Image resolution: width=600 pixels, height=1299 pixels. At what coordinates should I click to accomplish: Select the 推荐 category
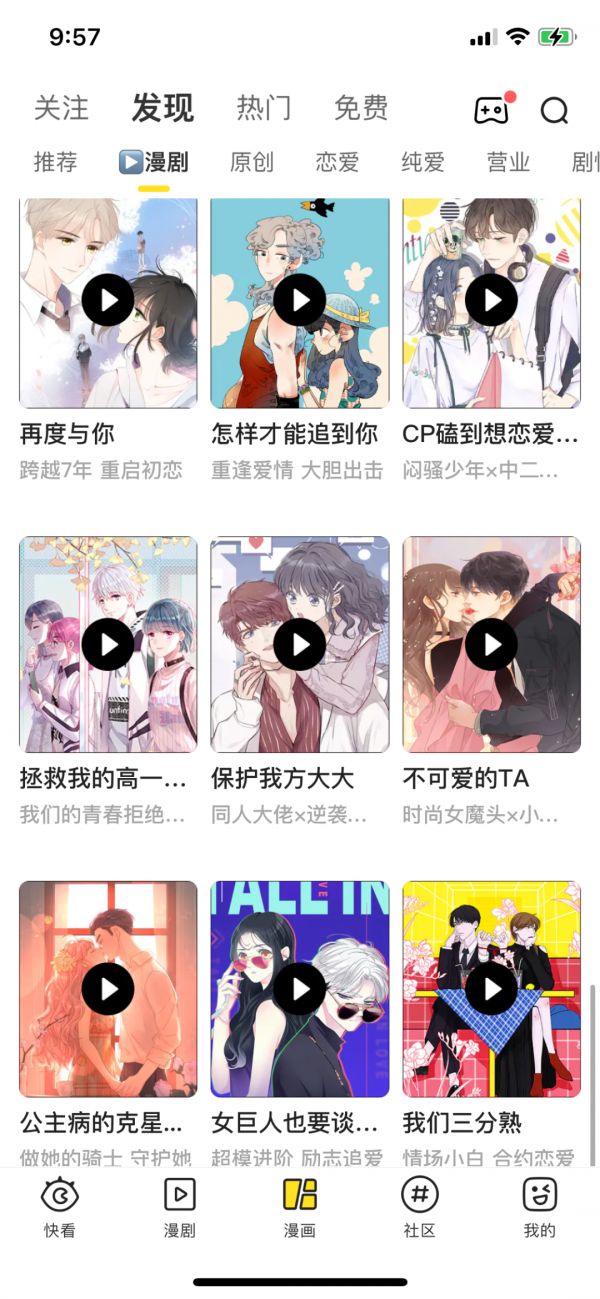pos(55,162)
